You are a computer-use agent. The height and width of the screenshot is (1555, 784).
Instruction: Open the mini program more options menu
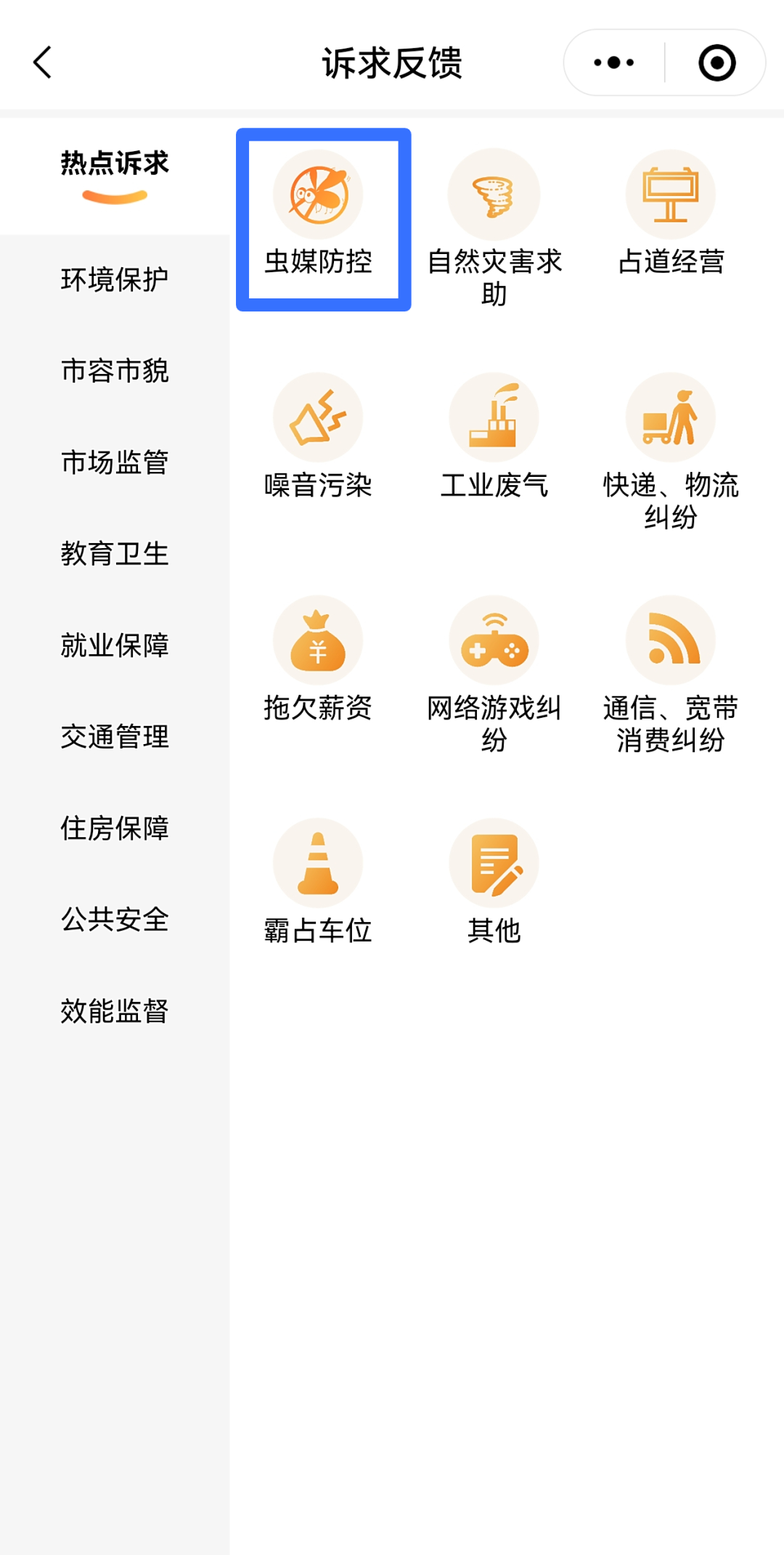pos(614,62)
